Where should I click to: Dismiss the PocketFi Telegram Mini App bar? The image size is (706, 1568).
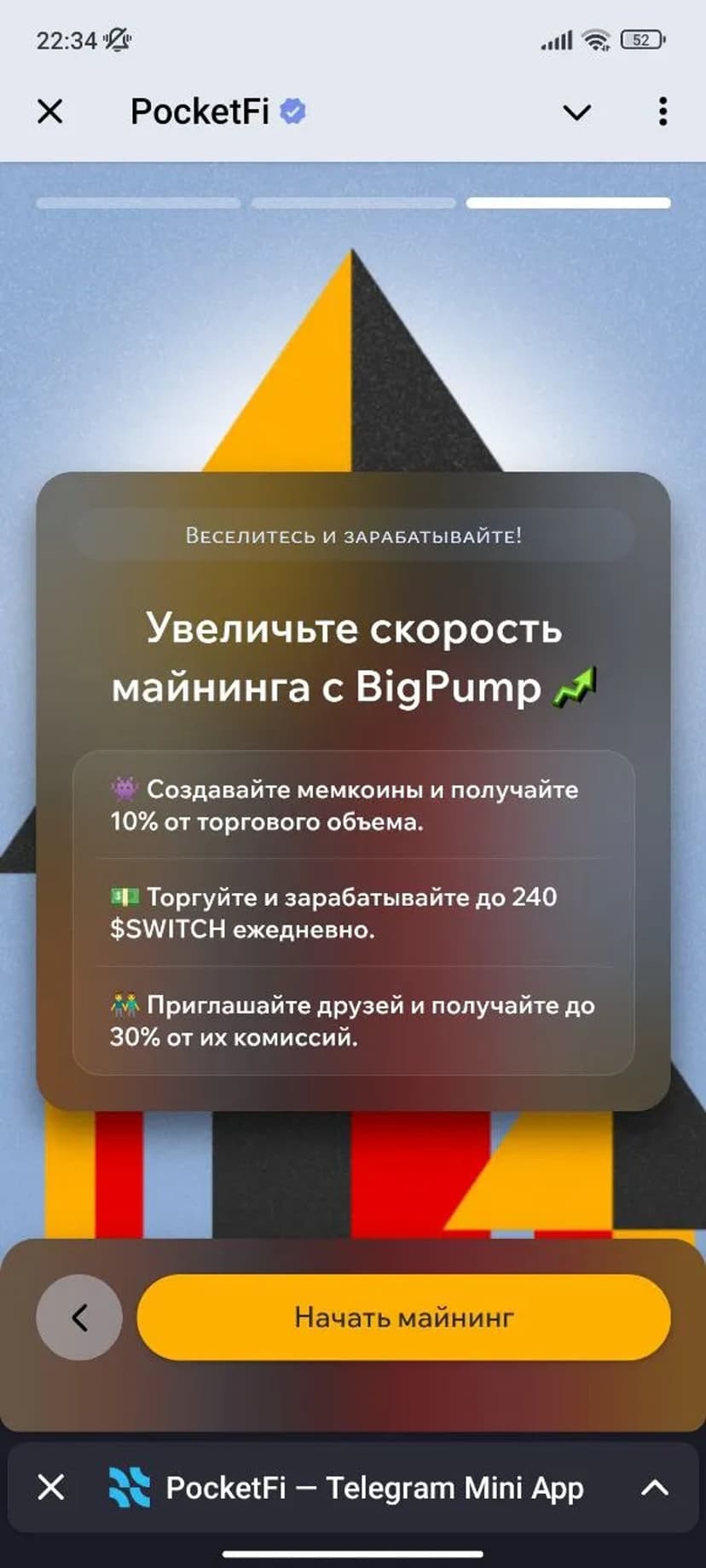click(x=51, y=1488)
